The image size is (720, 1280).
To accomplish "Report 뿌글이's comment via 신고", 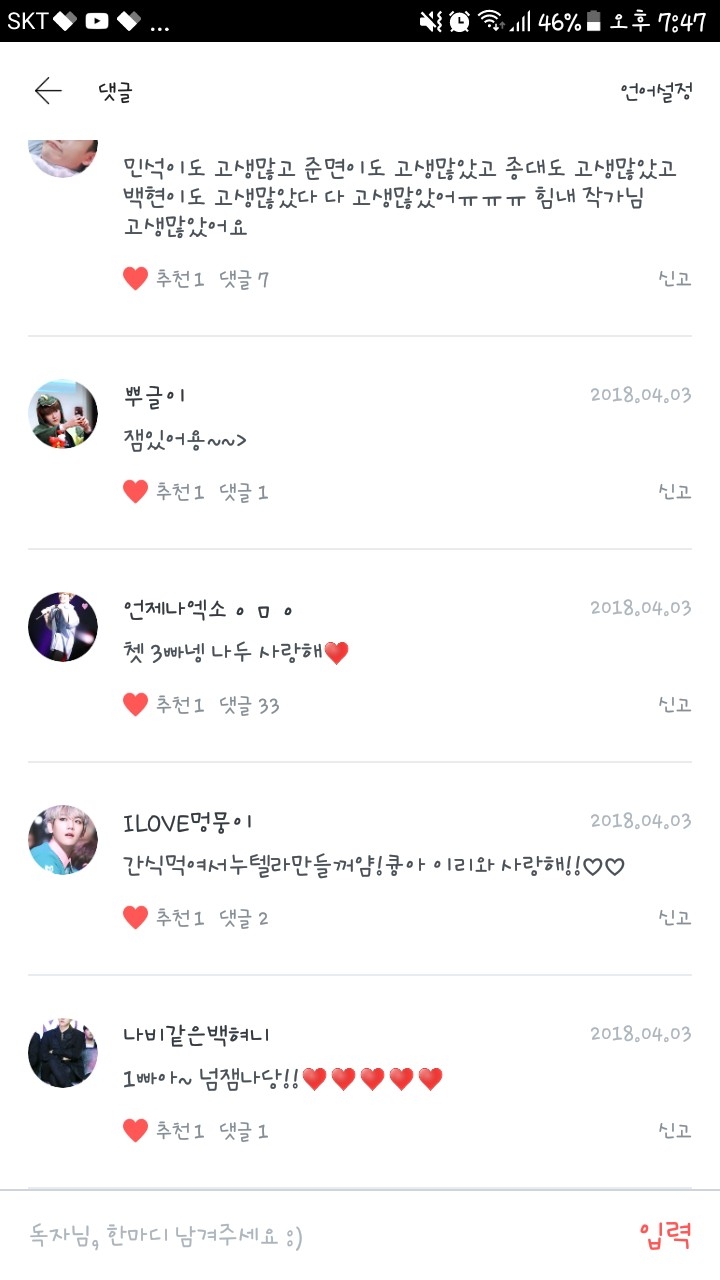I will coord(675,491).
